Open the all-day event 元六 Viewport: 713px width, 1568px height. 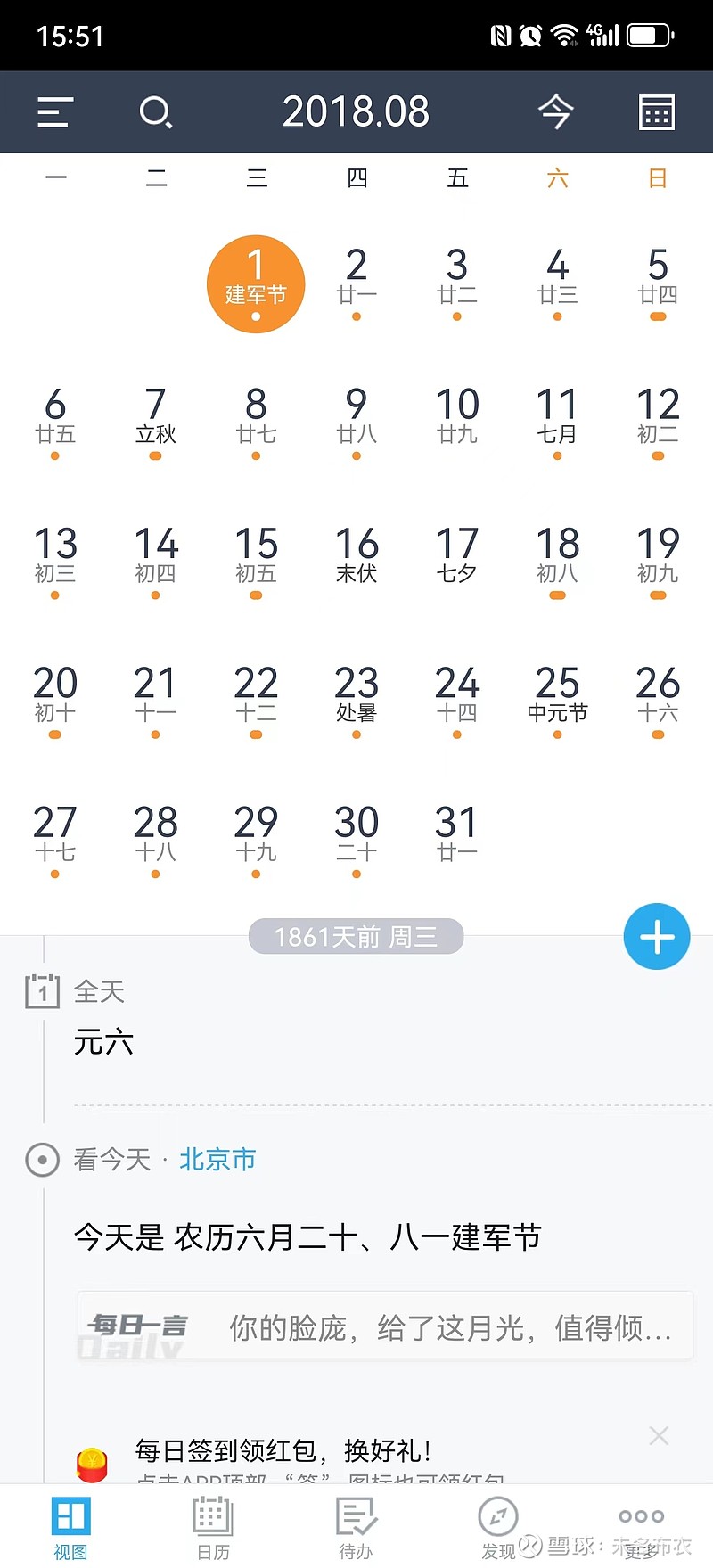tap(103, 1042)
